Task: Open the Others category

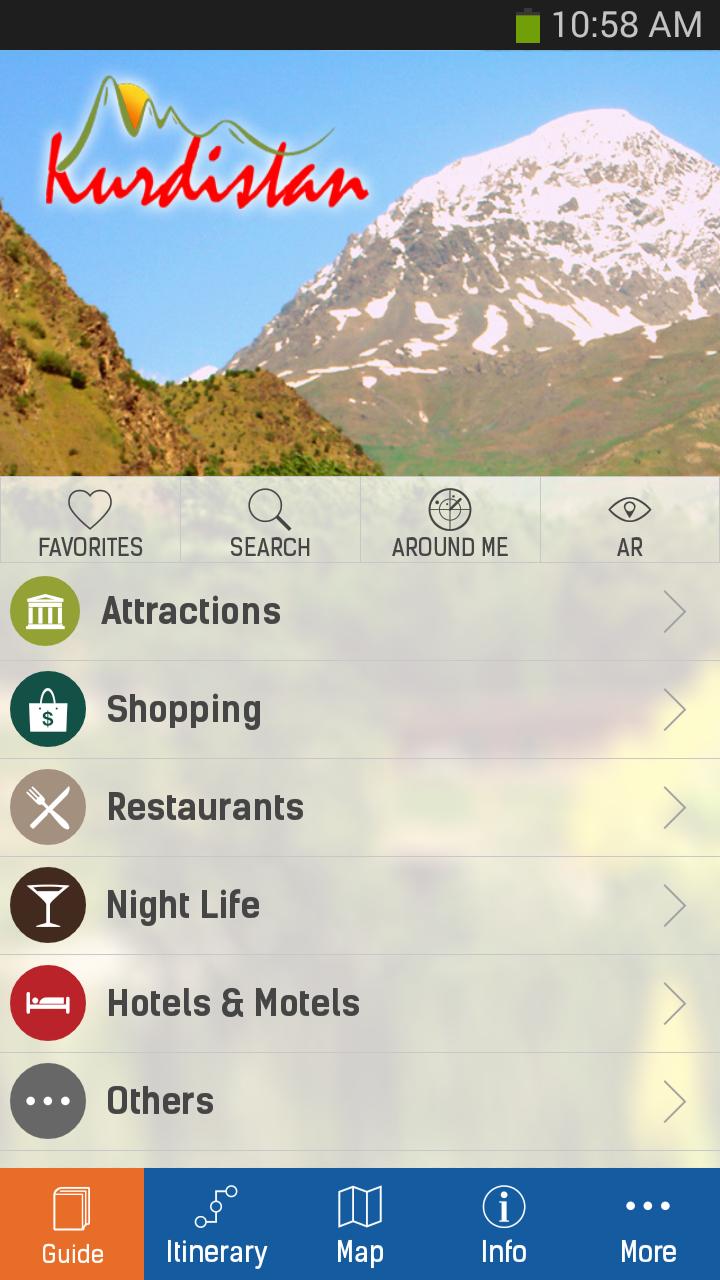Action: 360,1101
